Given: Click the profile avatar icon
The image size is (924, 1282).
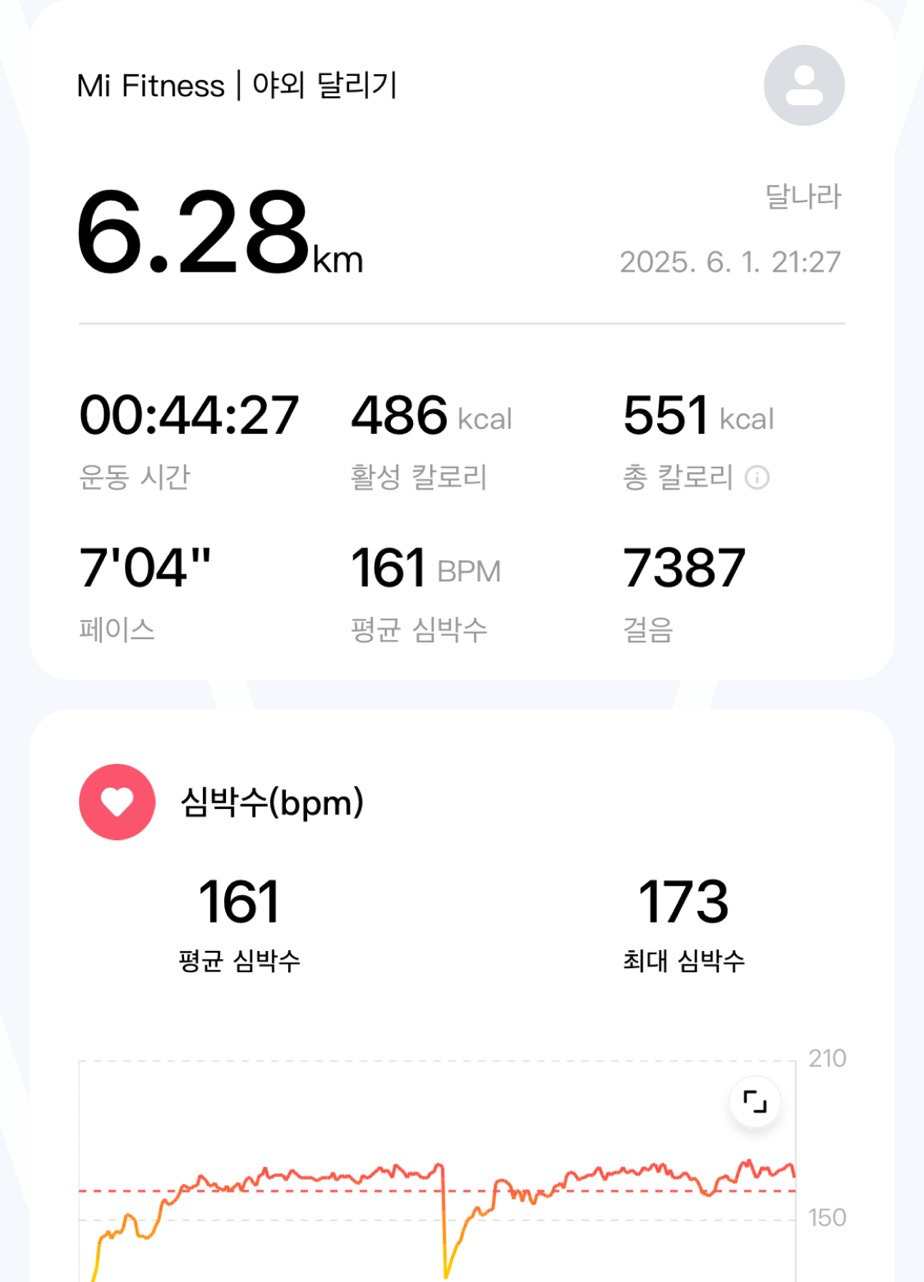Looking at the screenshot, I should [x=803, y=85].
